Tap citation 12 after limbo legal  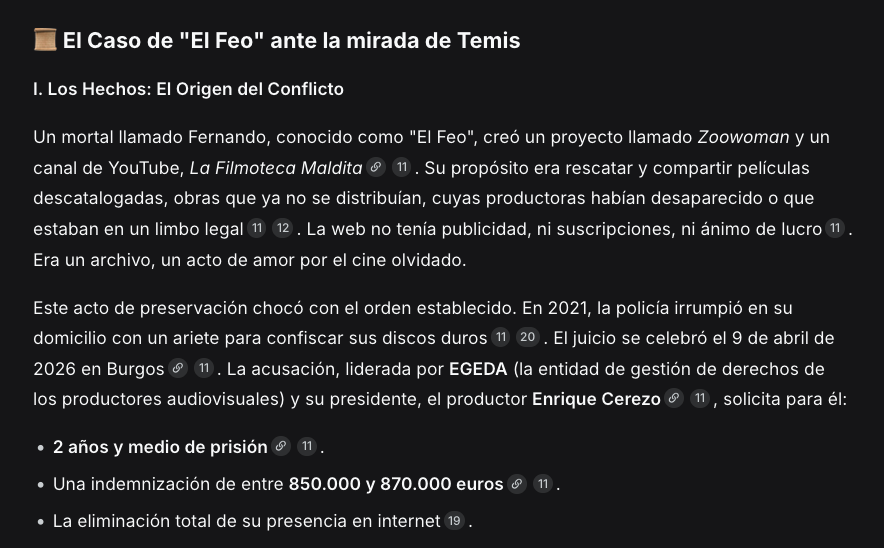pos(282,228)
